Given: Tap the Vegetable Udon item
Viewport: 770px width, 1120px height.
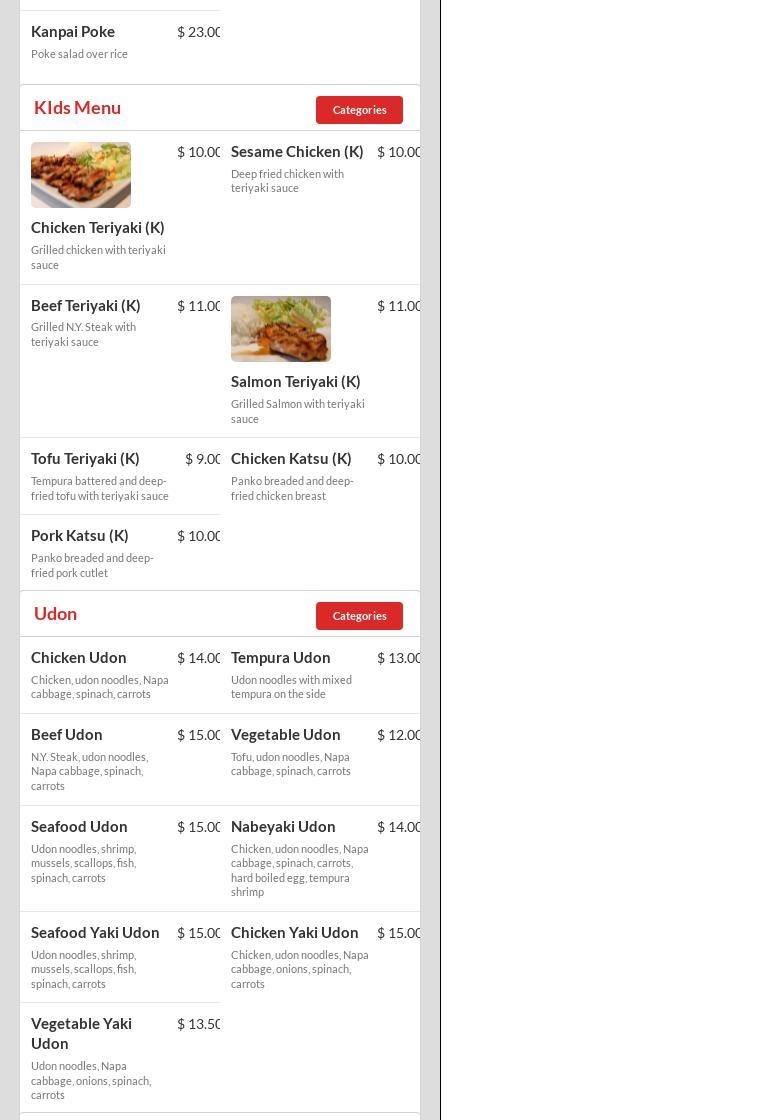Looking at the screenshot, I should point(285,735).
